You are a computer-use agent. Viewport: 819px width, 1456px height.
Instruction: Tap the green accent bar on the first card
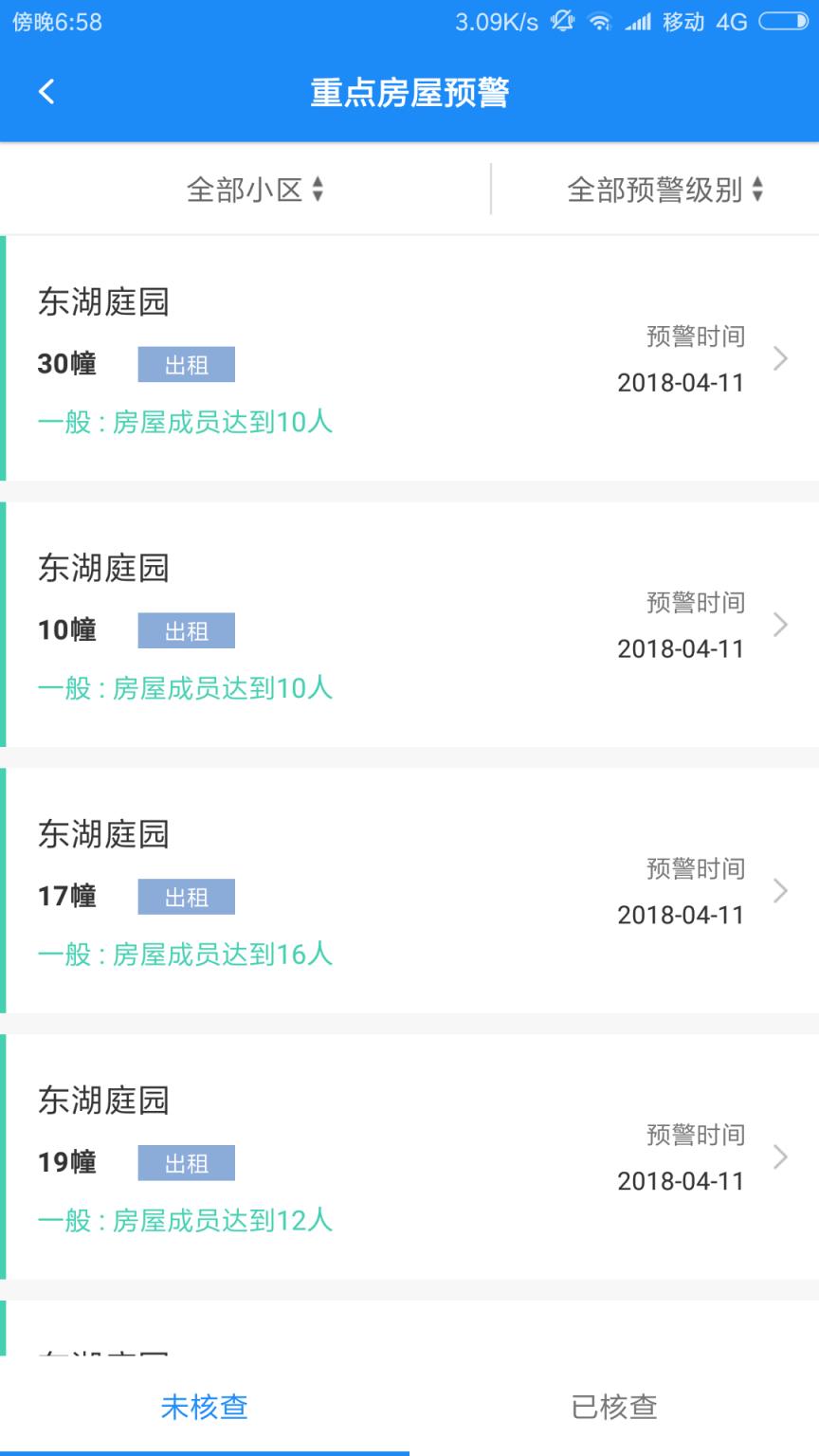click(4, 359)
